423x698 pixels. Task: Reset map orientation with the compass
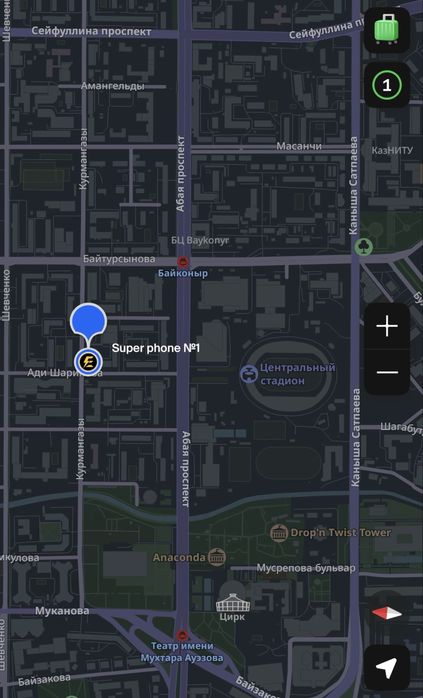386,613
